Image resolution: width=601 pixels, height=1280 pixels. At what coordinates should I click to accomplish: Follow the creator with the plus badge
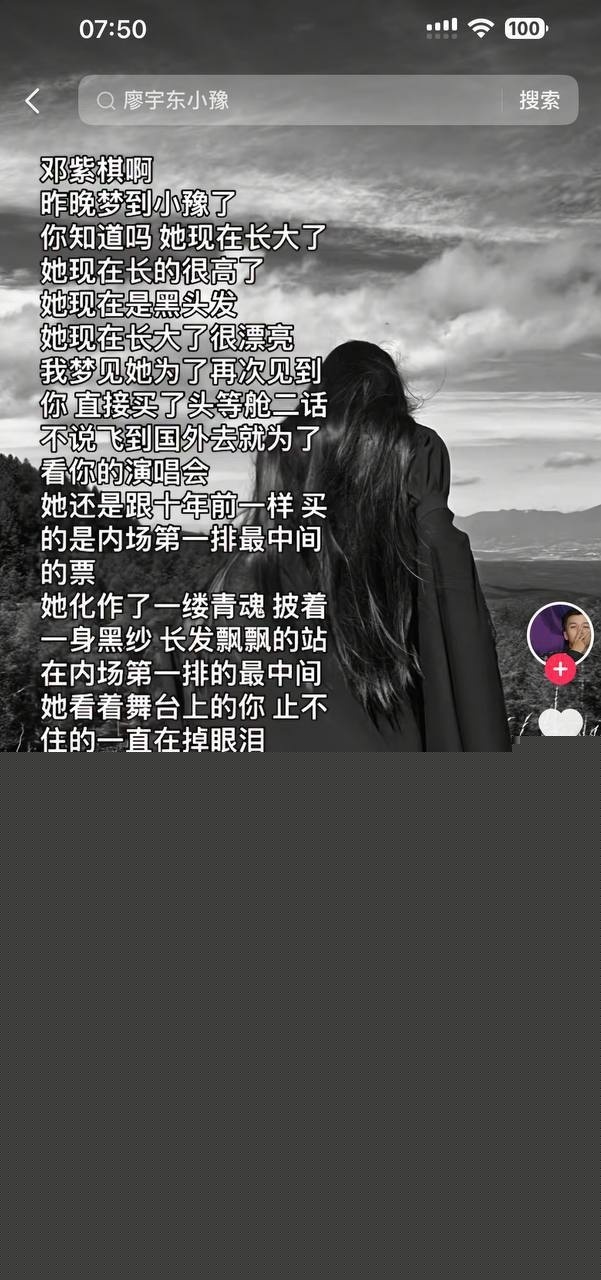pyautogui.click(x=560, y=669)
